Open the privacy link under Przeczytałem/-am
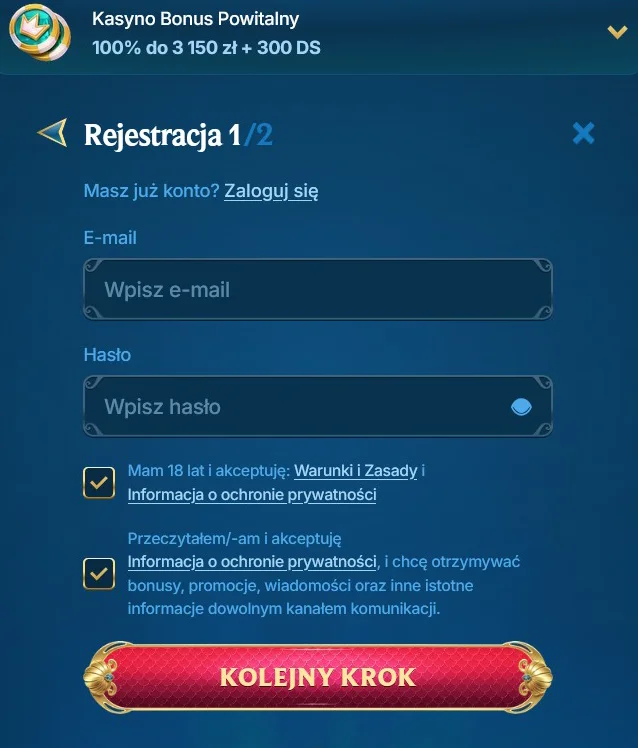638x748 pixels. 251,561
